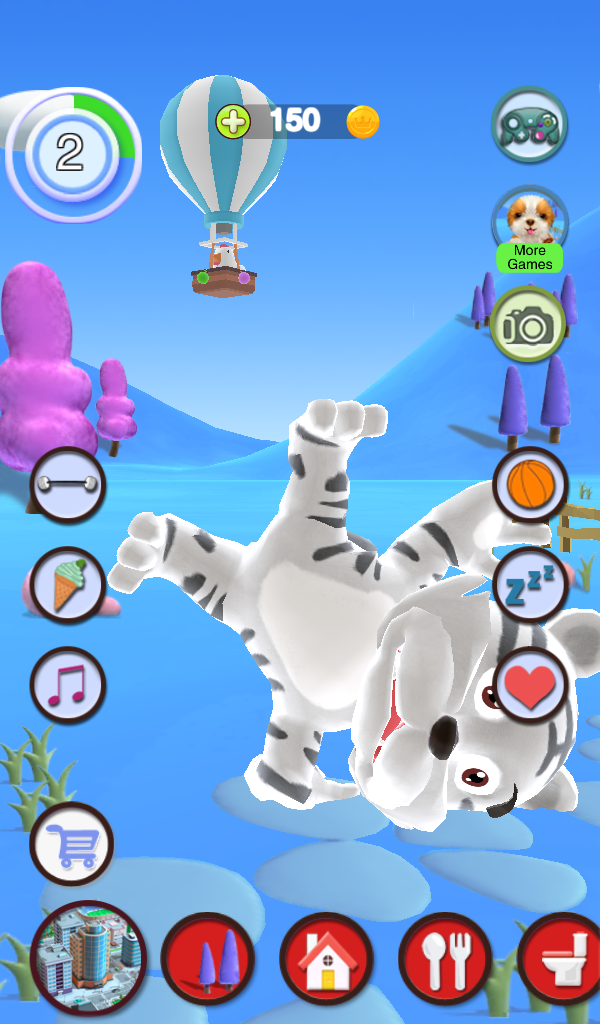This screenshot has width=600, height=1024.
Task: Select the dumbbell exercise button
Action: (x=67, y=485)
